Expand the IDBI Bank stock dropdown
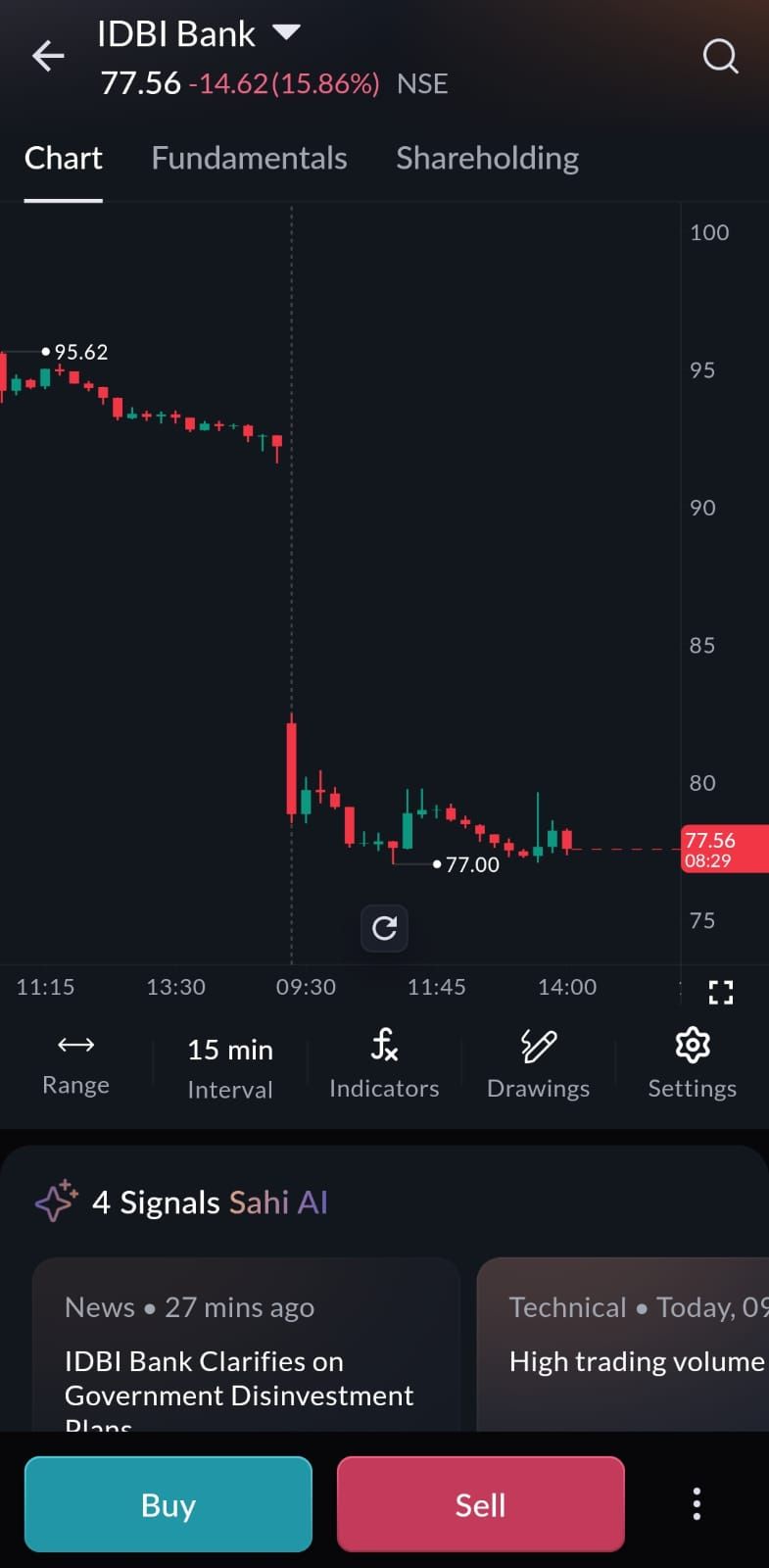769x1568 pixels. (x=286, y=32)
